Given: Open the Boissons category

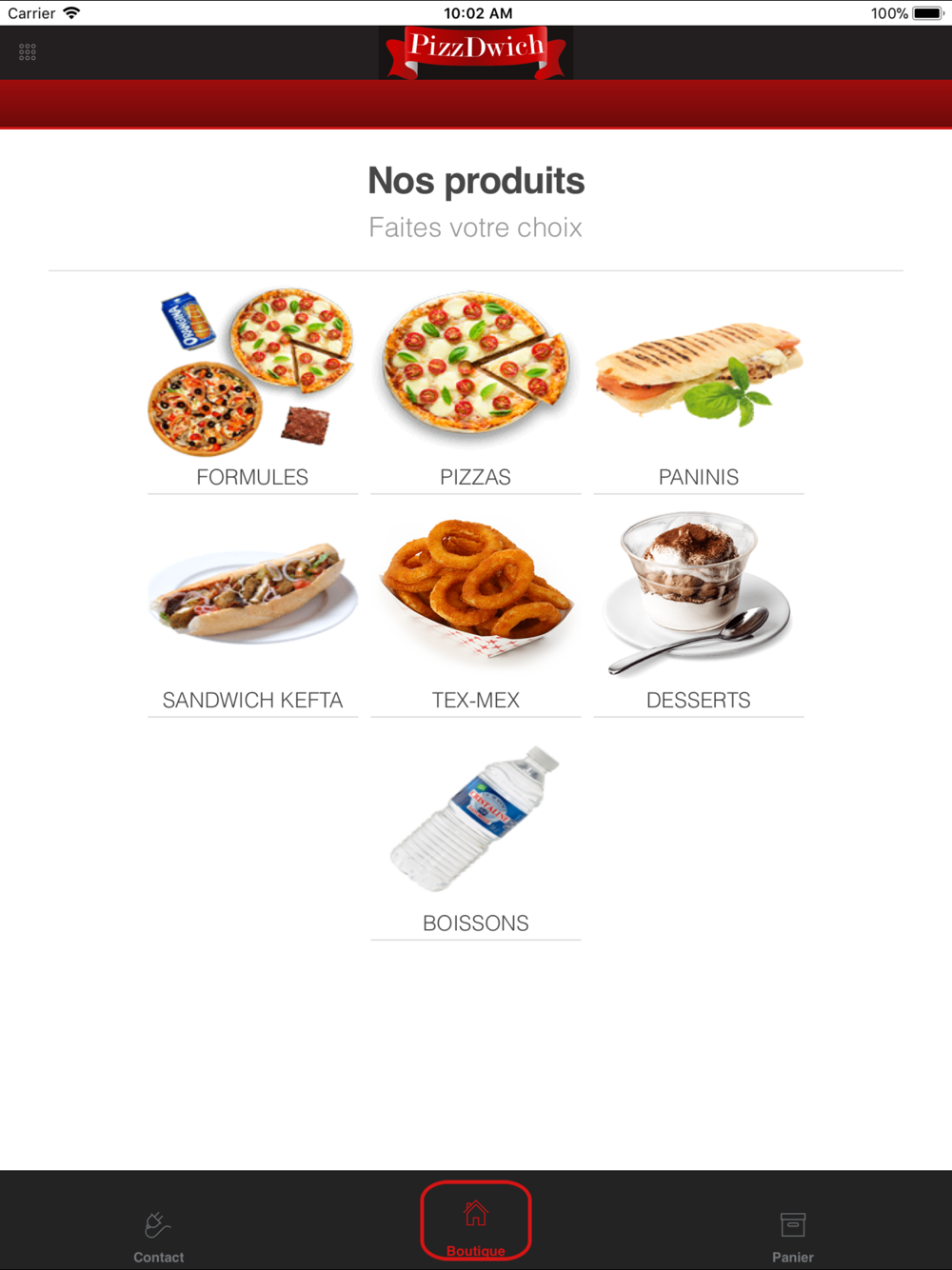Looking at the screenshot, I should point(475,836).
